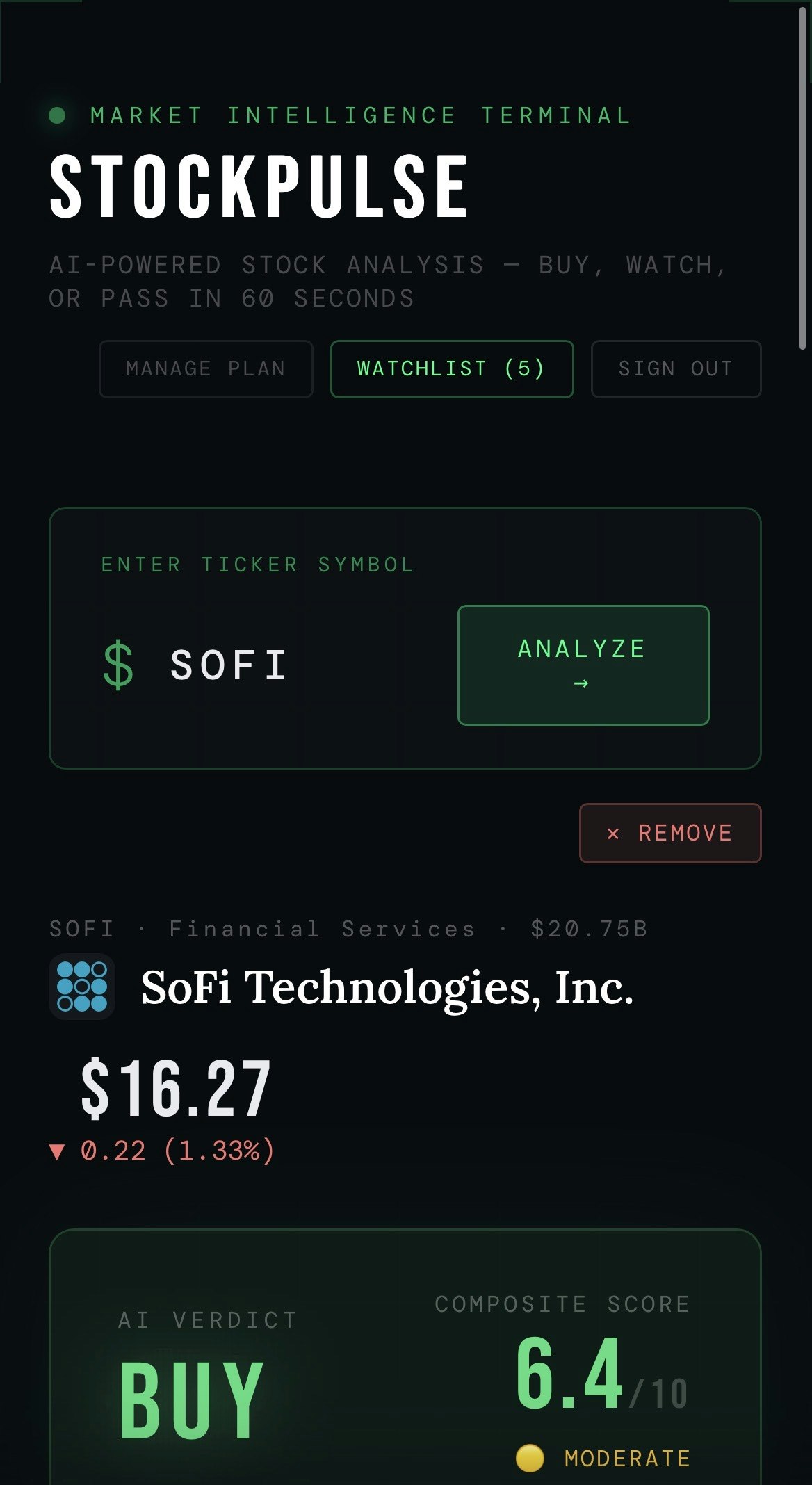812x1485 pixels.
Task: Open the Manage Plan button
Action: tap(206, 369)
